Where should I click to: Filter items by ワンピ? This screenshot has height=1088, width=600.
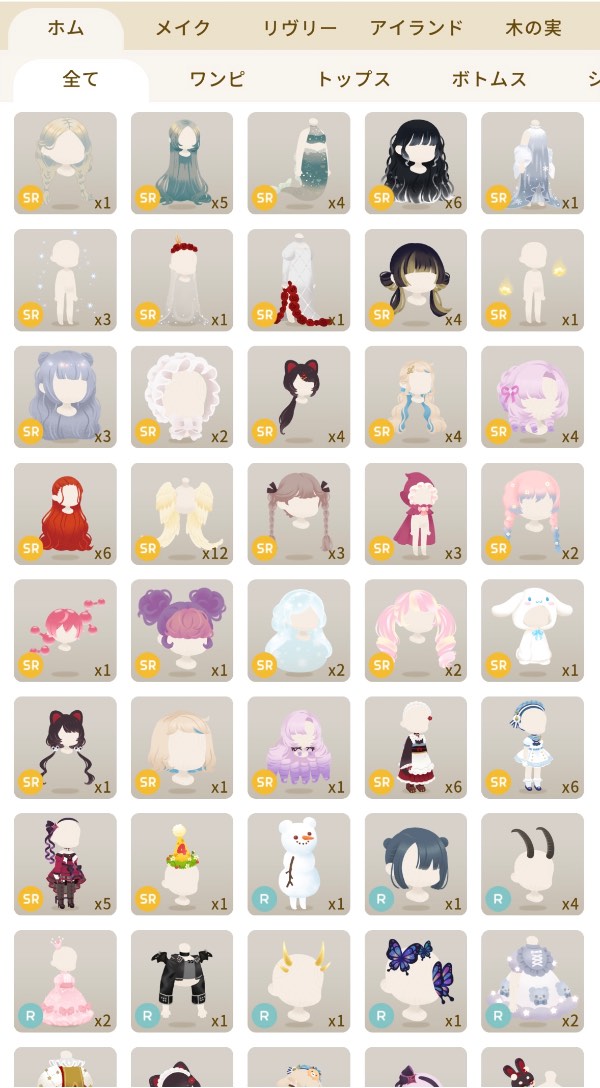tap(217, 80)
